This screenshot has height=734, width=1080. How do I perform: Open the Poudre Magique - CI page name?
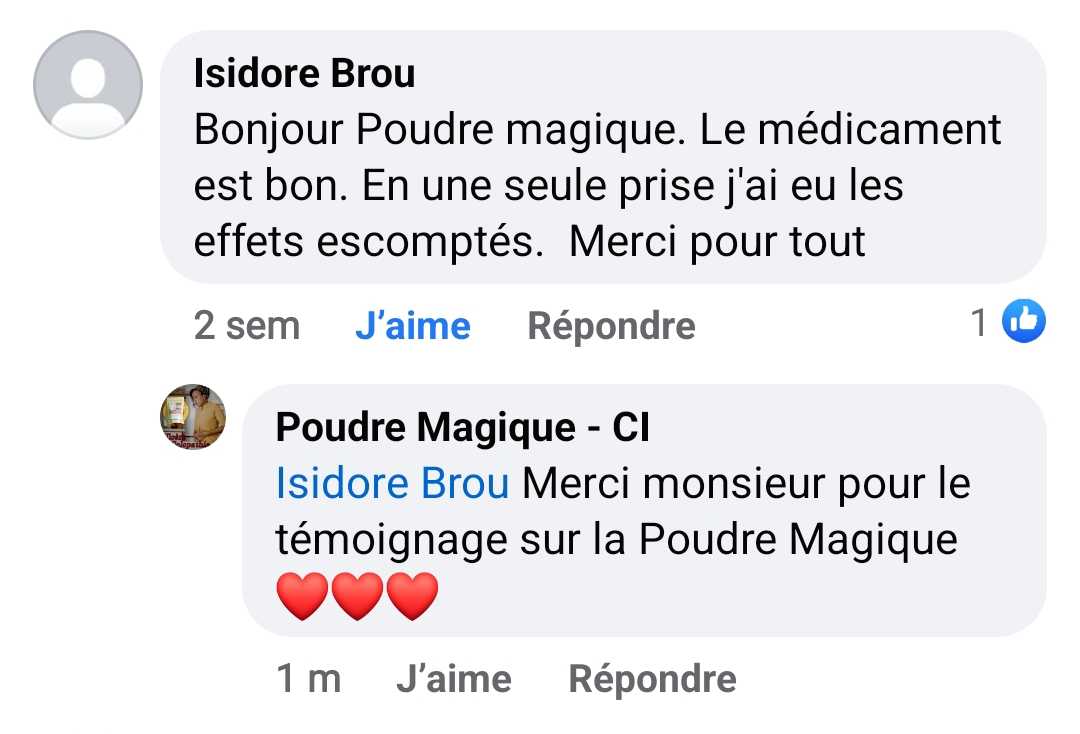(462, 427)
